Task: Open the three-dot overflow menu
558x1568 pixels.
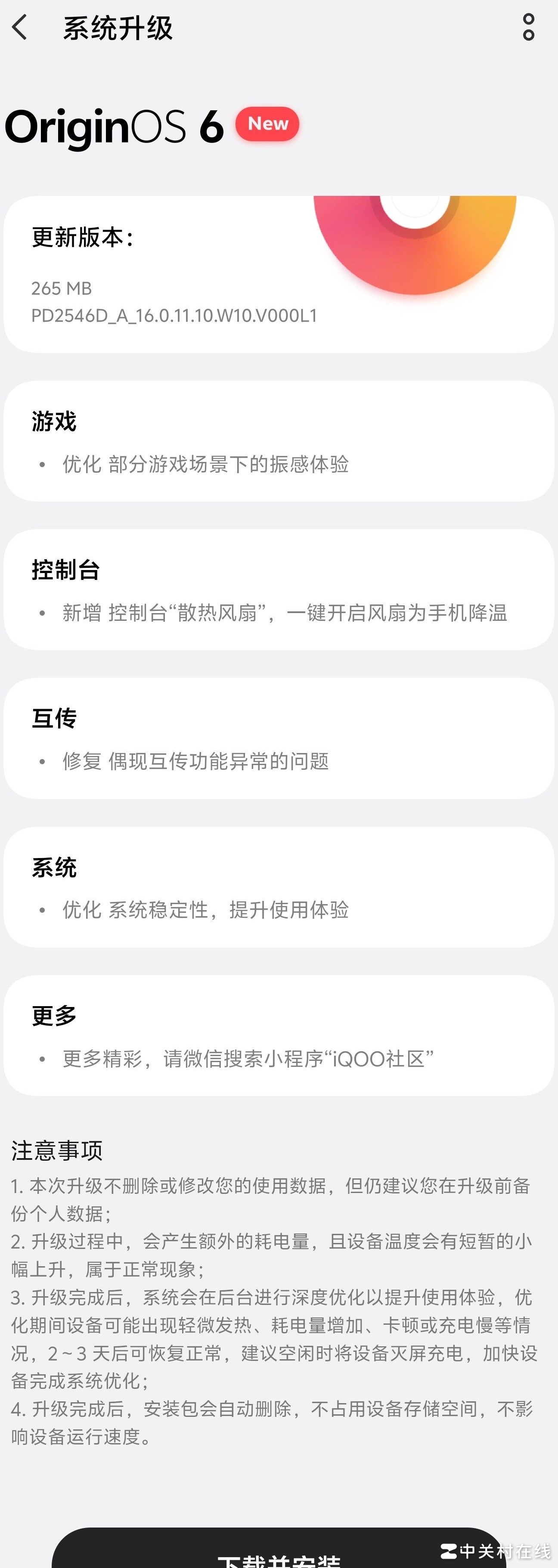Action: click(528, 28)
